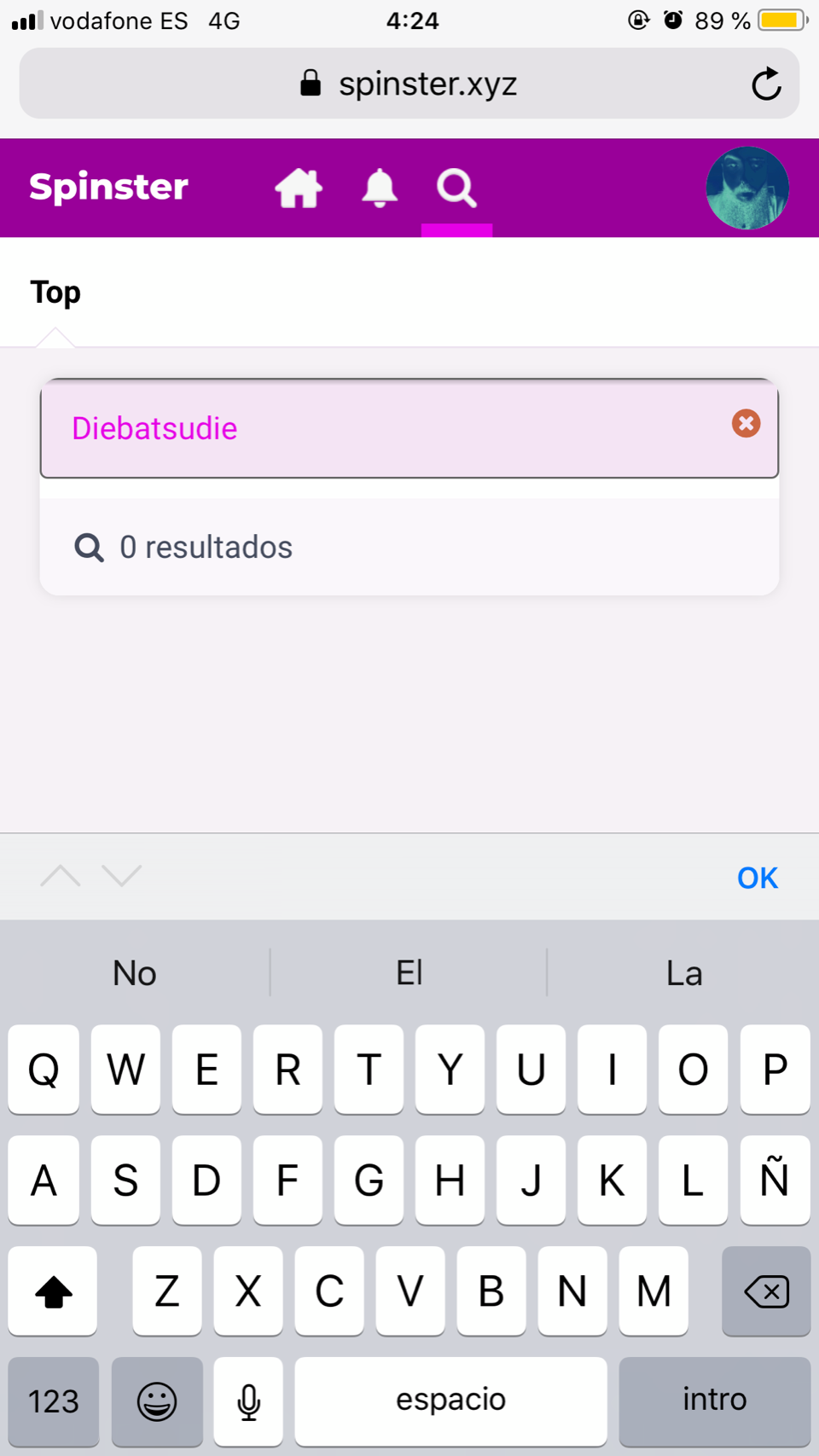Image resolution: width=819 pixels, height=1456 pixels.
Task: Open the emoji keyboard
Action: pos(157,1400)
